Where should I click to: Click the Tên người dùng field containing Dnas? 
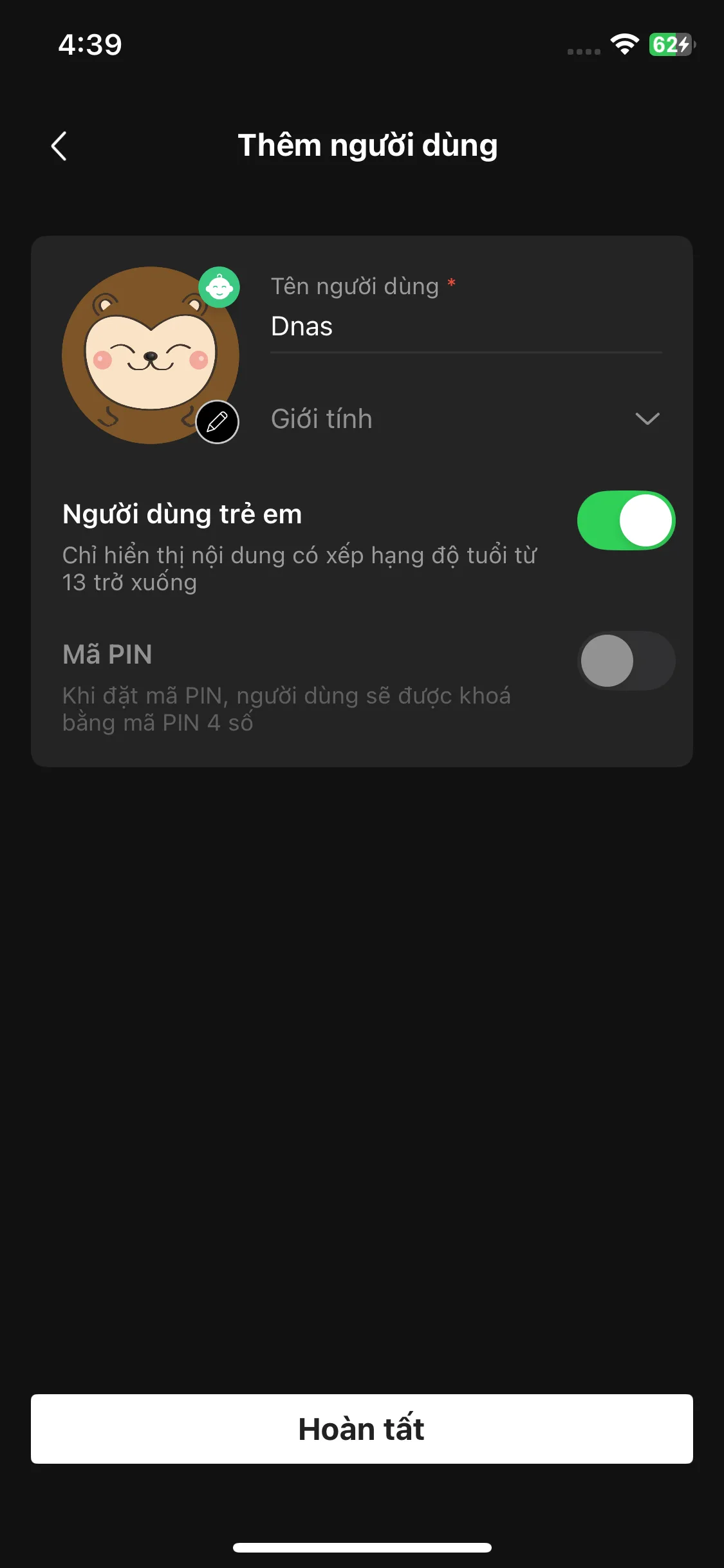[465, 327]
